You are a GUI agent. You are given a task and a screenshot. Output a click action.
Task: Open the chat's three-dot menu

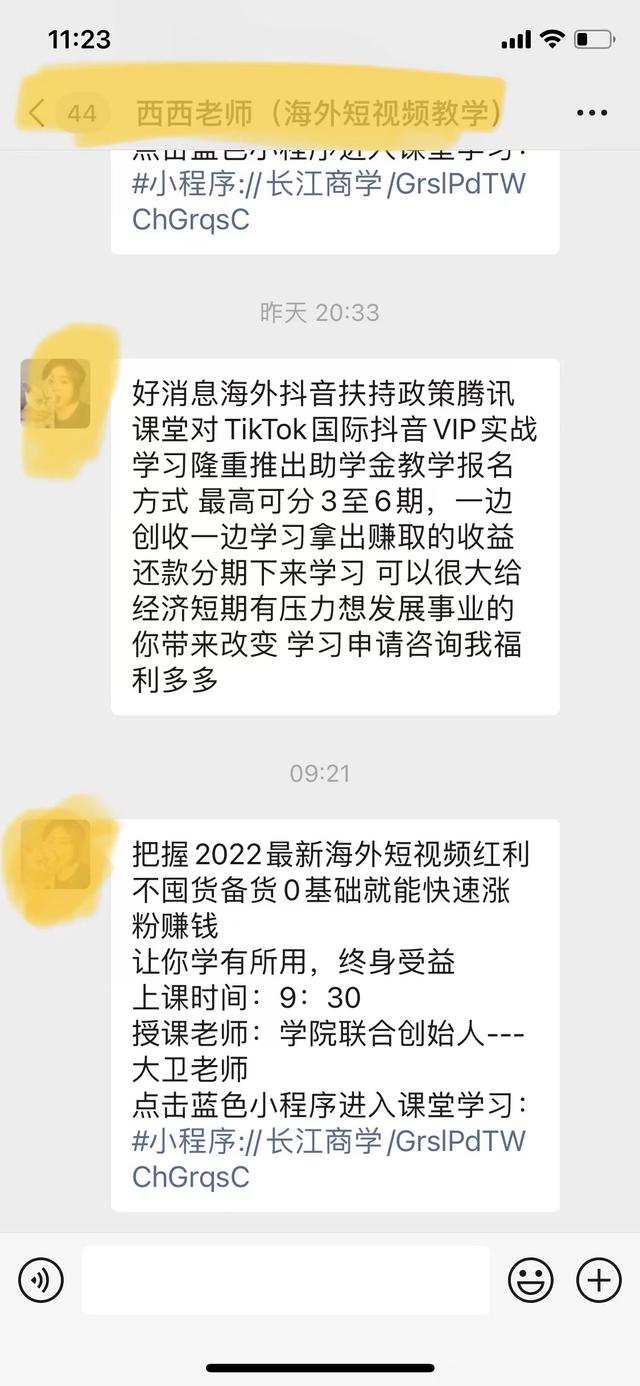click(x=592, y=113)
